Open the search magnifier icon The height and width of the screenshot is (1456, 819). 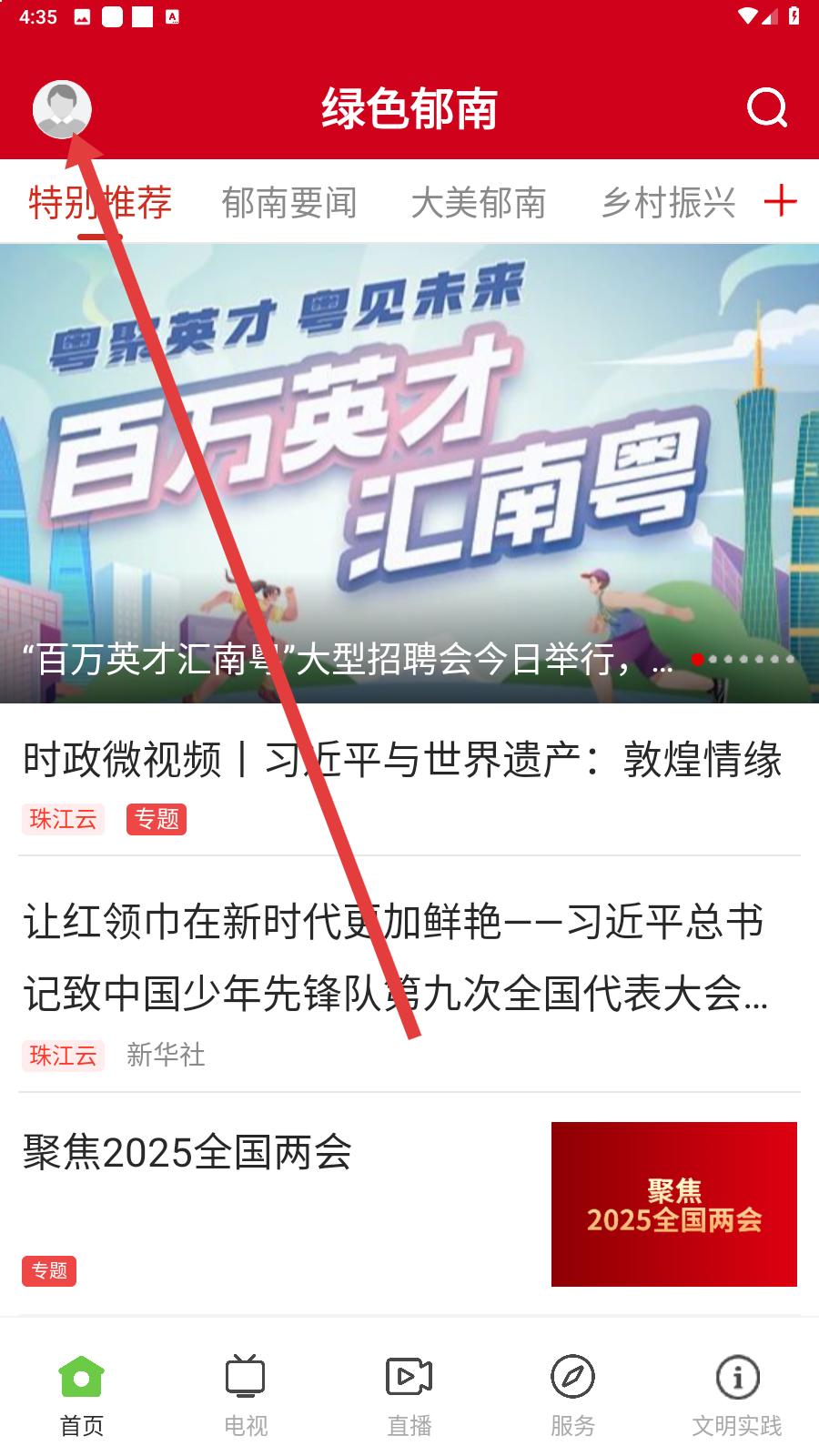click(767, 108)
